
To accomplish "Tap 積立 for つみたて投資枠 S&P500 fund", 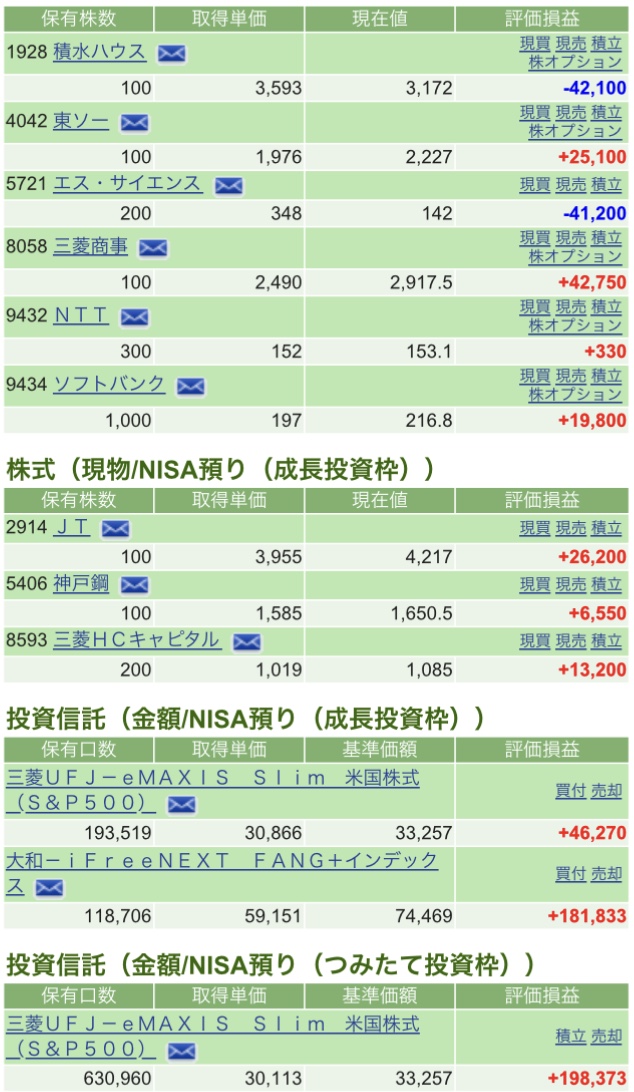I will [x=571, y=1036].
